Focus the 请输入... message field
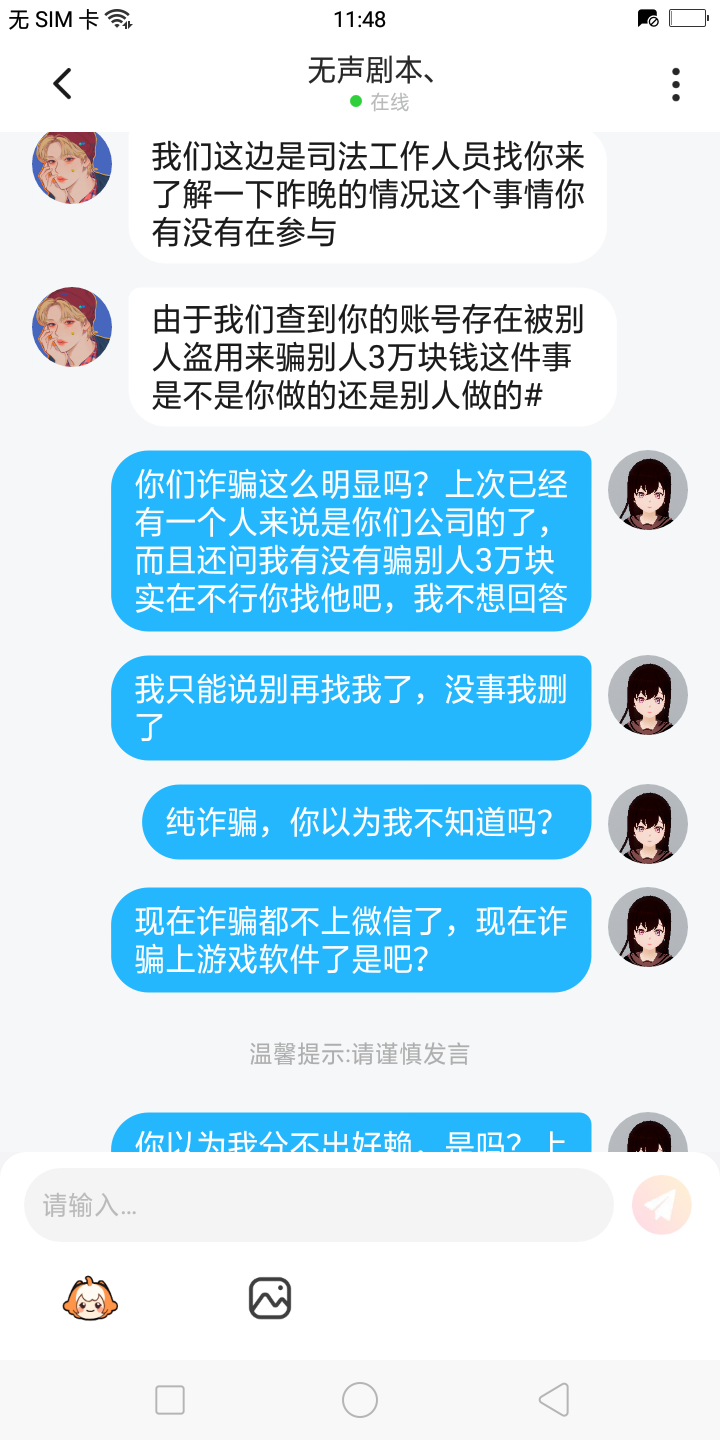The width and height of the screenshot is (720, 1440). point(318,1205)
